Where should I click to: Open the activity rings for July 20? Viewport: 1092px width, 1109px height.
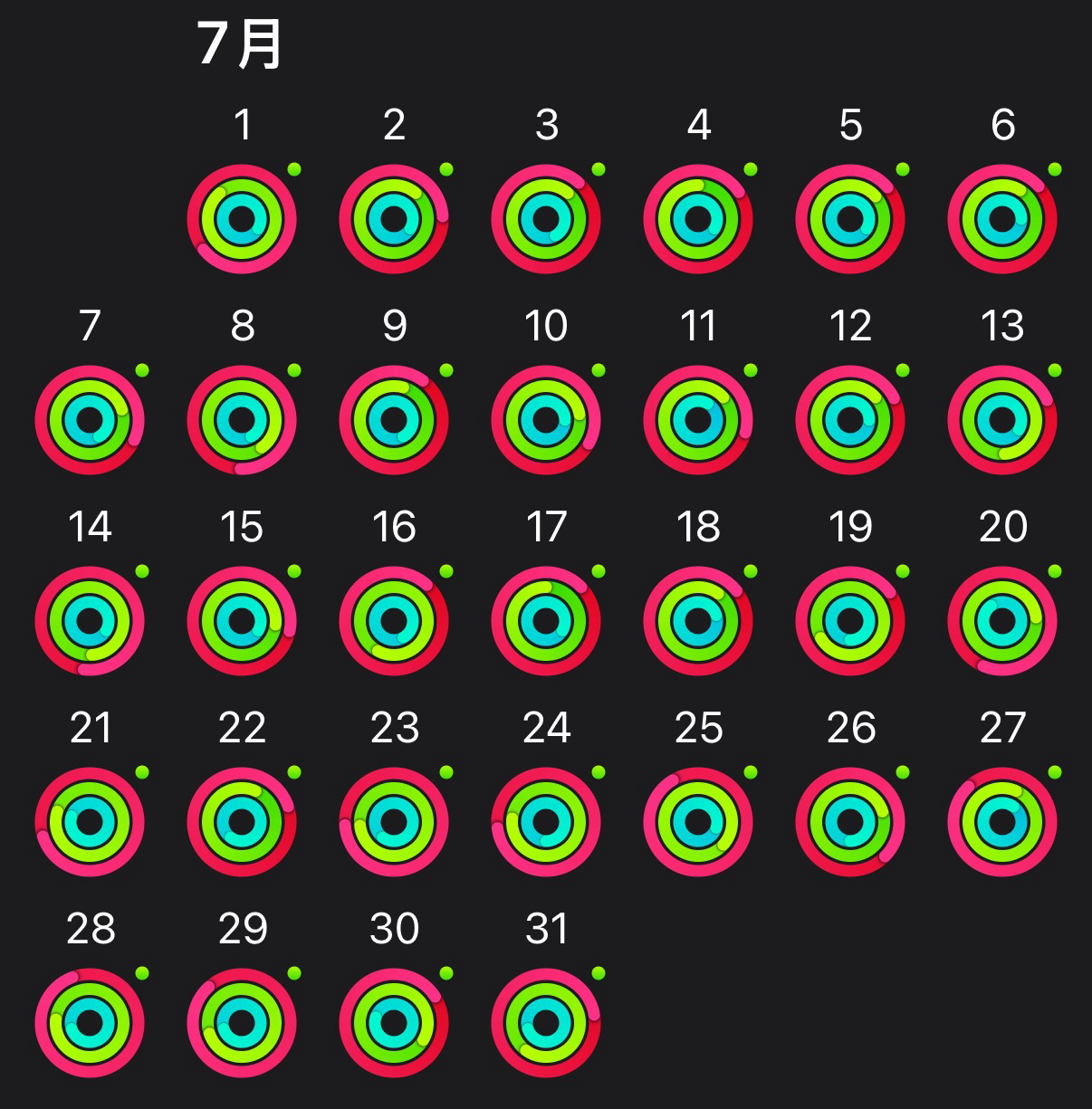click(1001, 619)
